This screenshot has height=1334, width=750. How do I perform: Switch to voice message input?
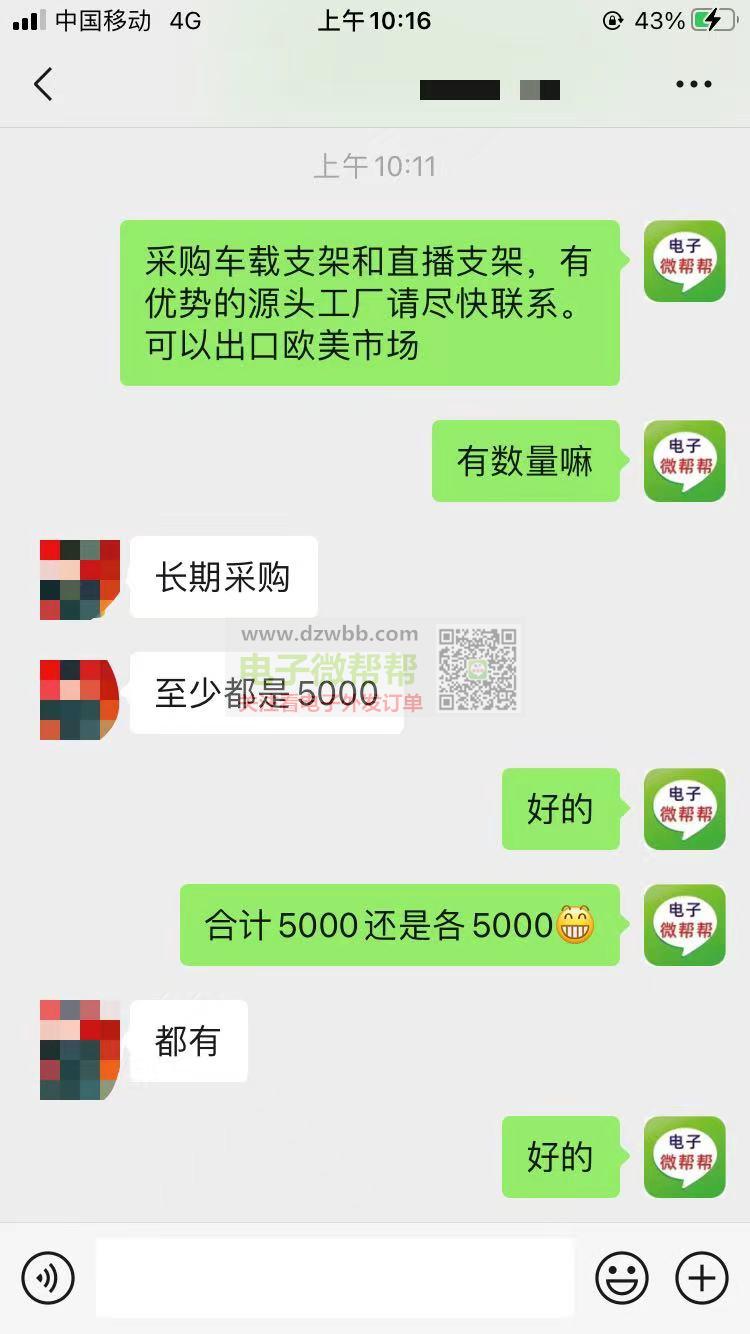(48, 1277)
